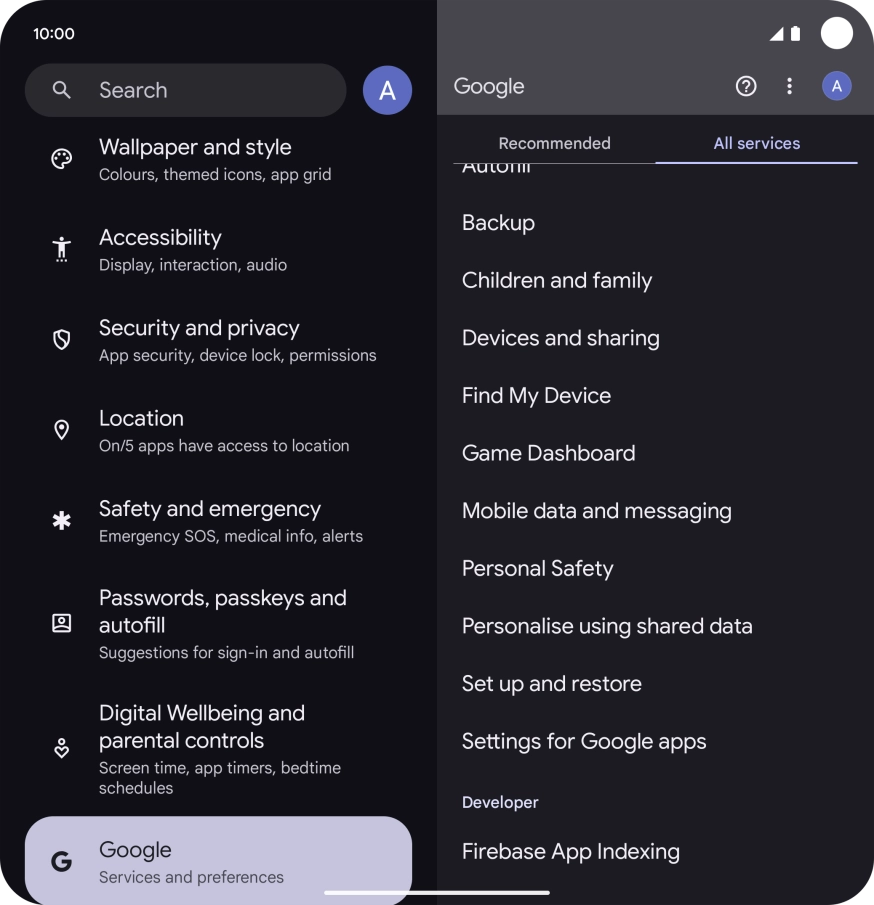This screenshot has height=905, width=874.
Task: Click the Safety and emergency asterisk icon
Action: [61, 520]
